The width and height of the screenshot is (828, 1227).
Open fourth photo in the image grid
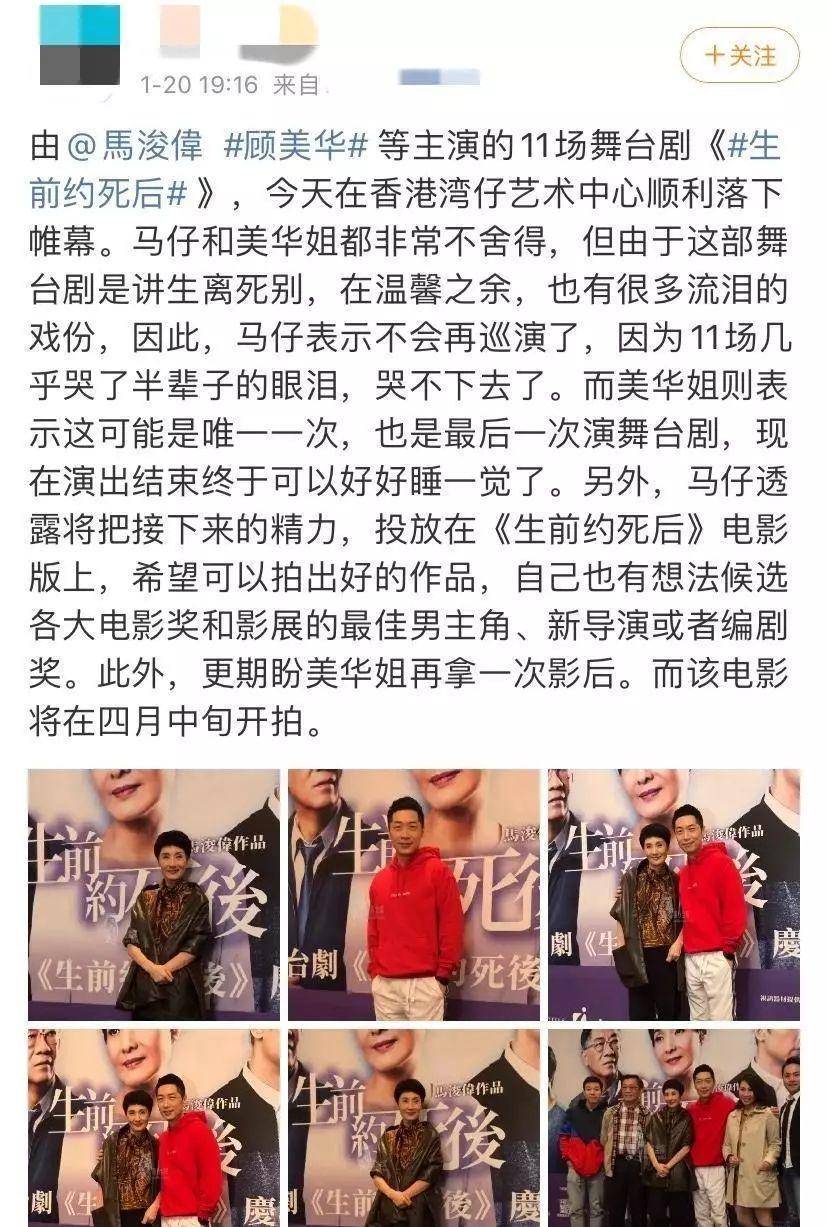pos(153,1127)
